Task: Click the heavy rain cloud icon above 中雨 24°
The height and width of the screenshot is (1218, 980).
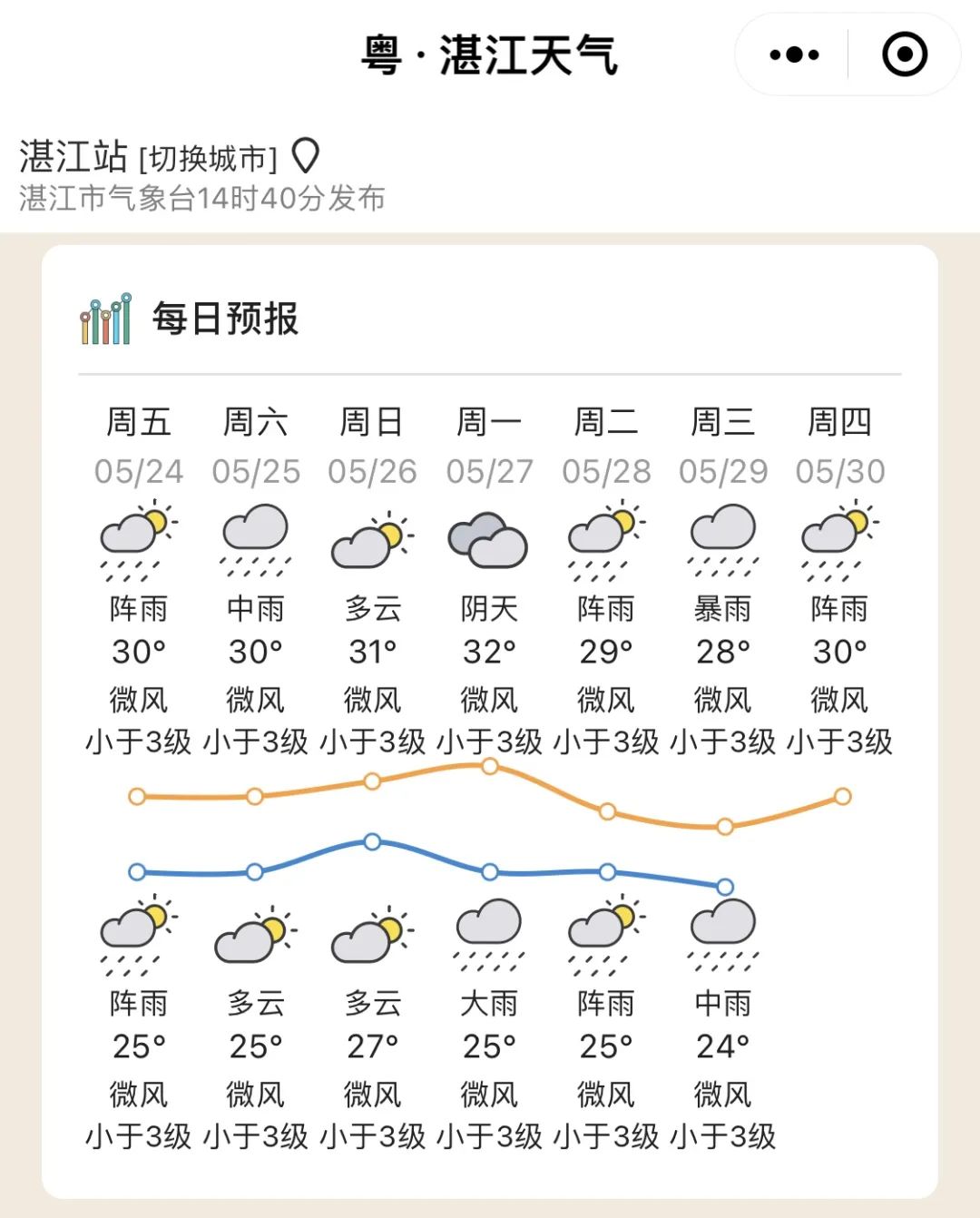Action: (x=721, y=928)
